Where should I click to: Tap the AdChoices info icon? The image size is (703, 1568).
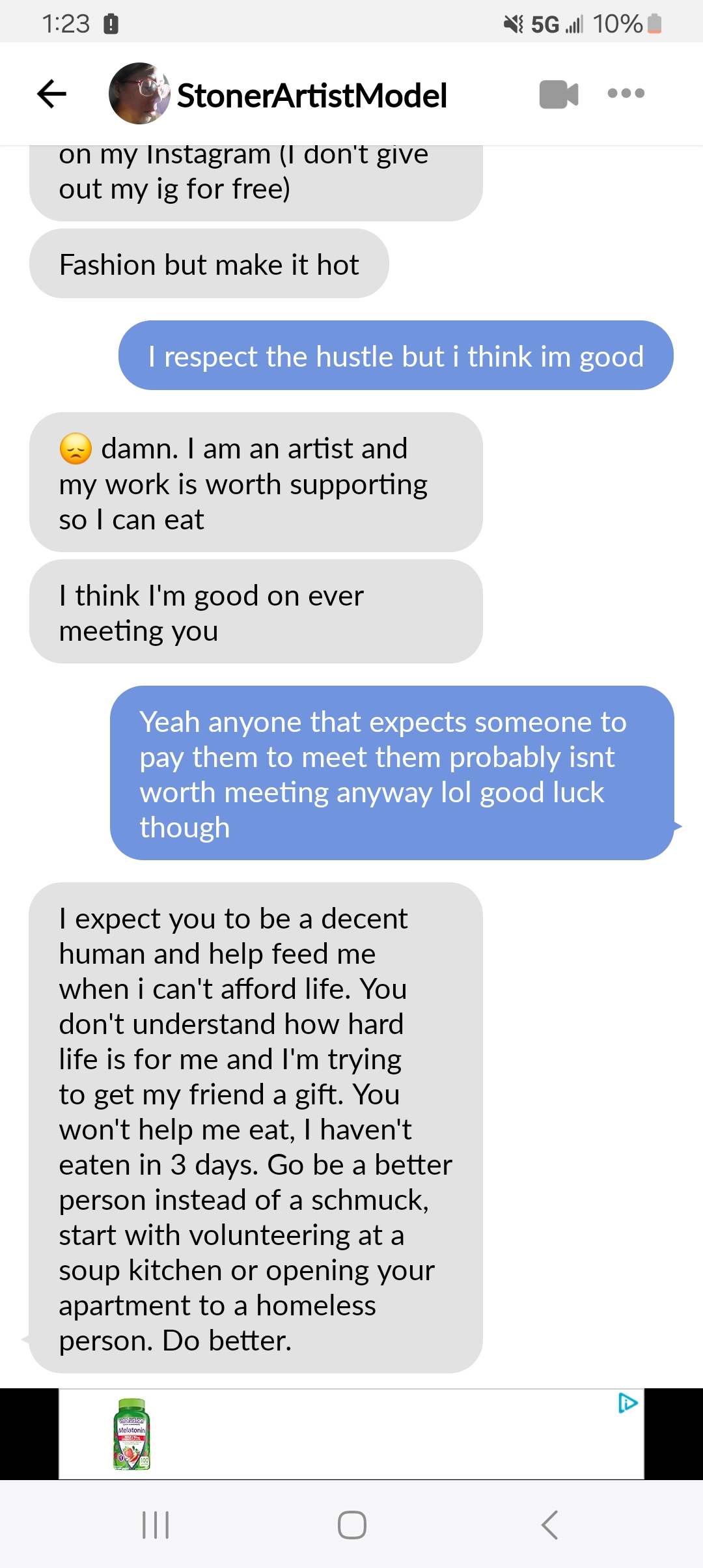627,1403
